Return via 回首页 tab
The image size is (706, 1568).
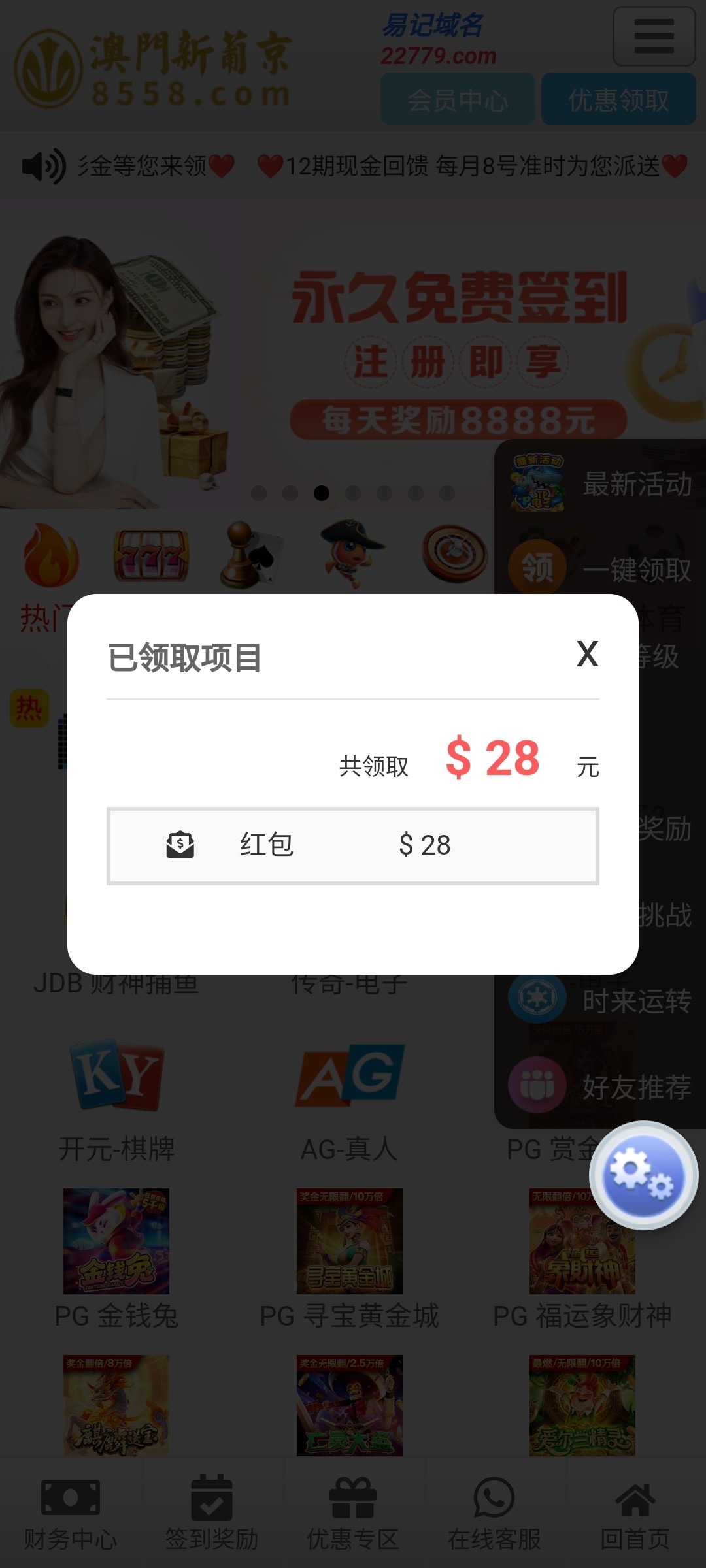635,1513
